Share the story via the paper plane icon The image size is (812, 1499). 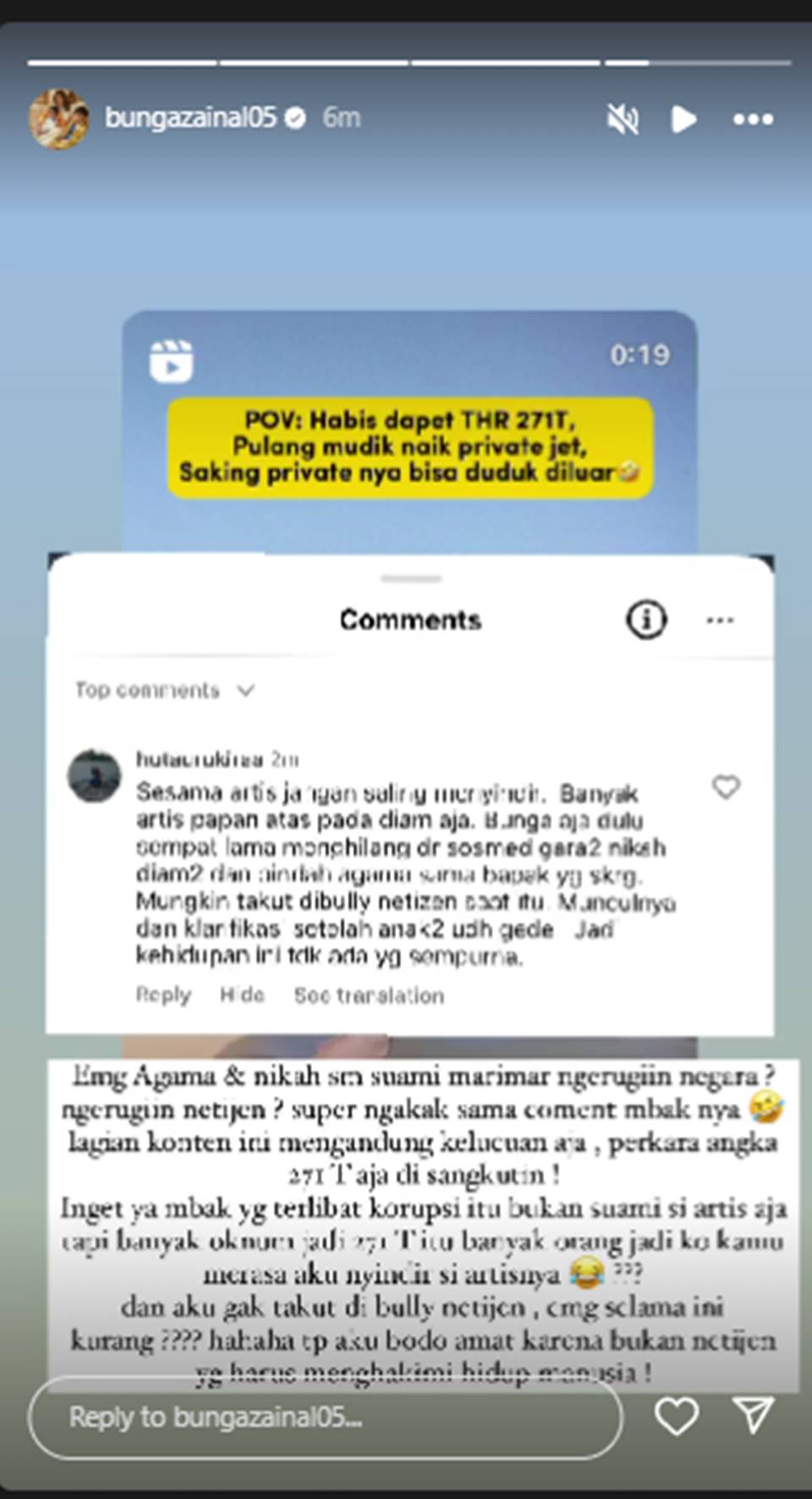(753, 1415)
